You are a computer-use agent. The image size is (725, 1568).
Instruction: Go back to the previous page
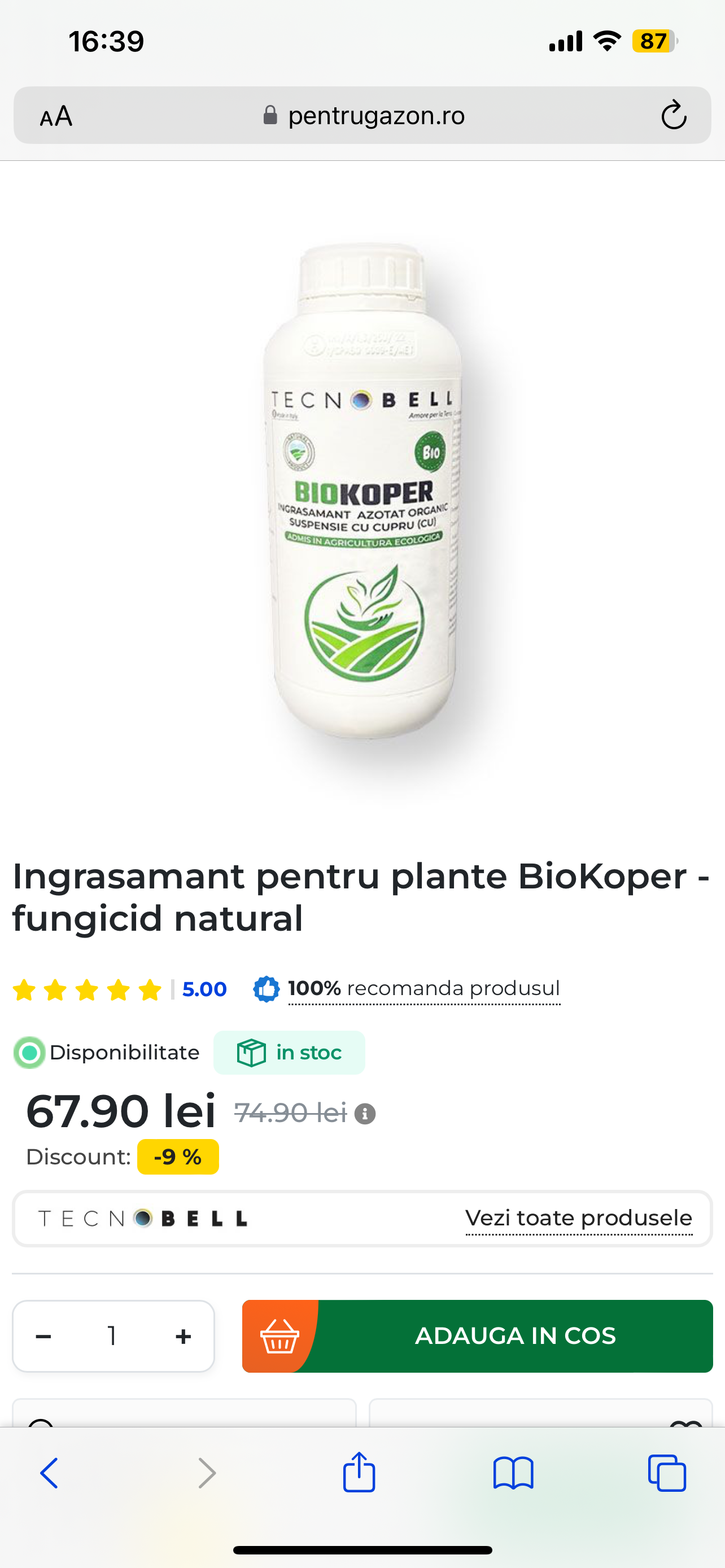pyautogui.click(x=49, y=1473)
